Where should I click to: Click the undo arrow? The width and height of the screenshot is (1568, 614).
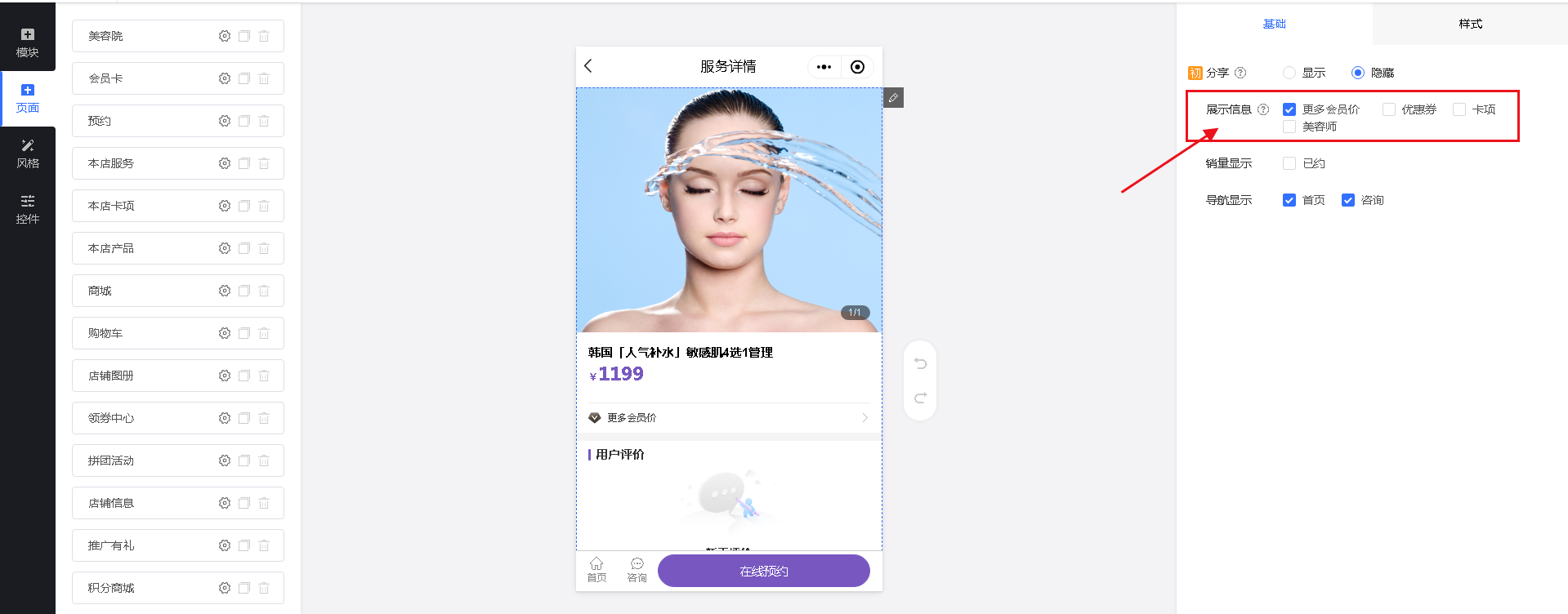coord(920,363)
